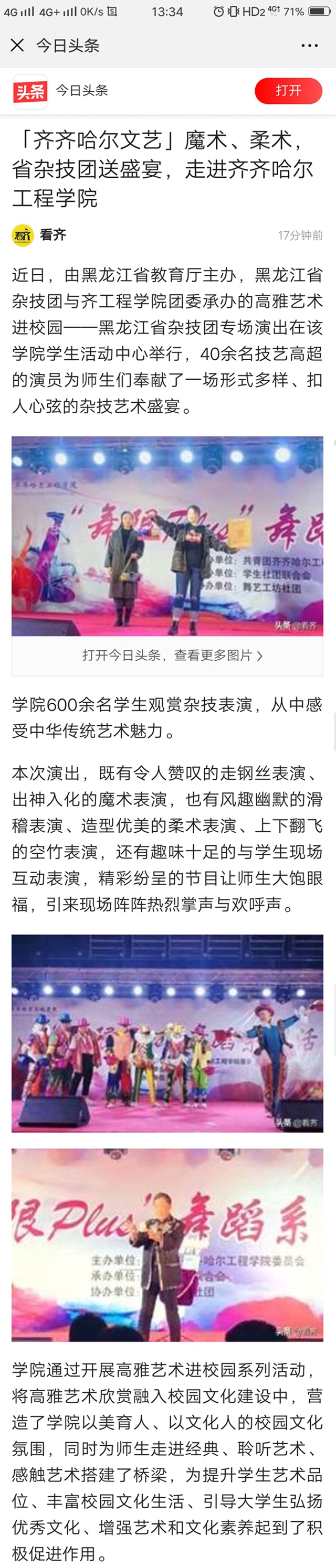Open the three-dot overflow menu

tap(309, 46)
